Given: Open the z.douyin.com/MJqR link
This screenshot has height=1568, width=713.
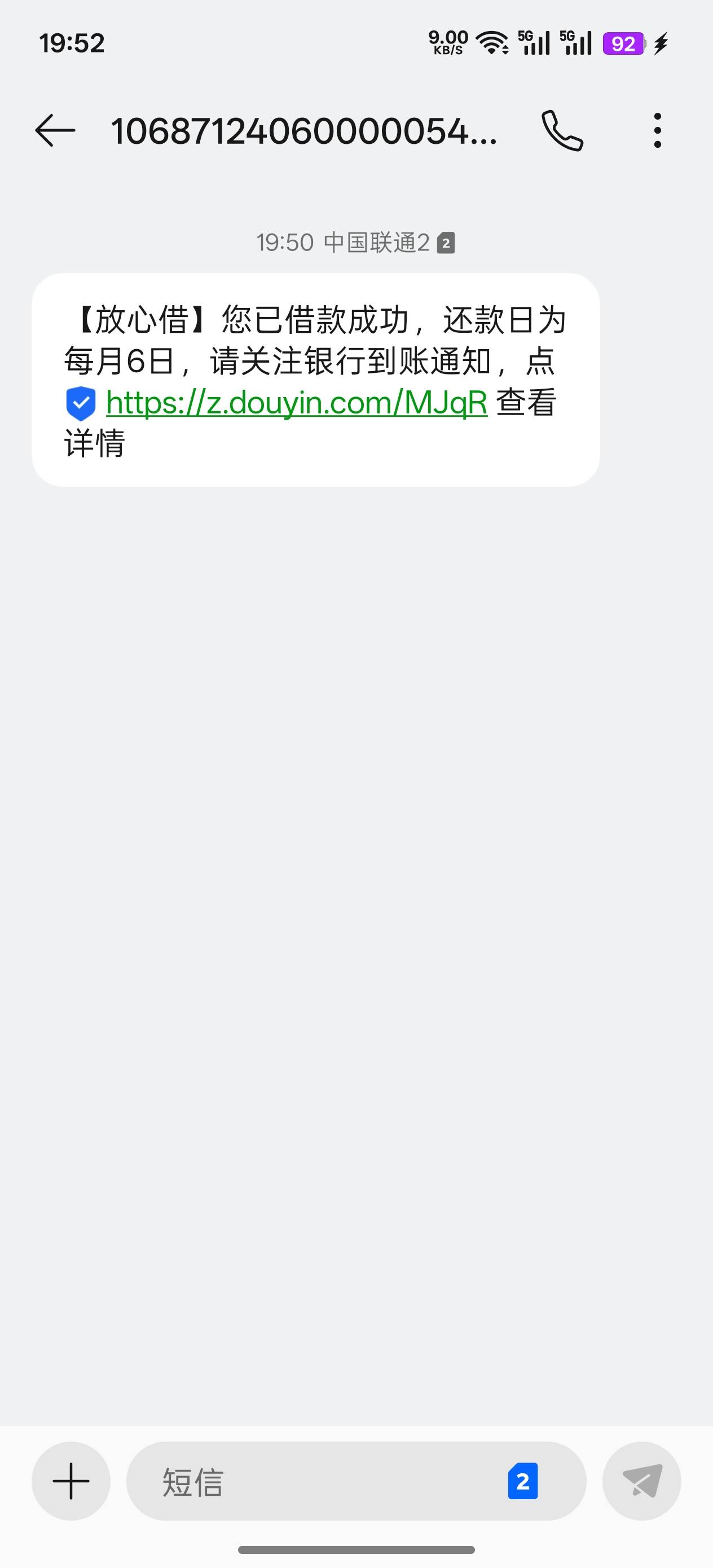Looking at the screenshot, I should 297,402.
